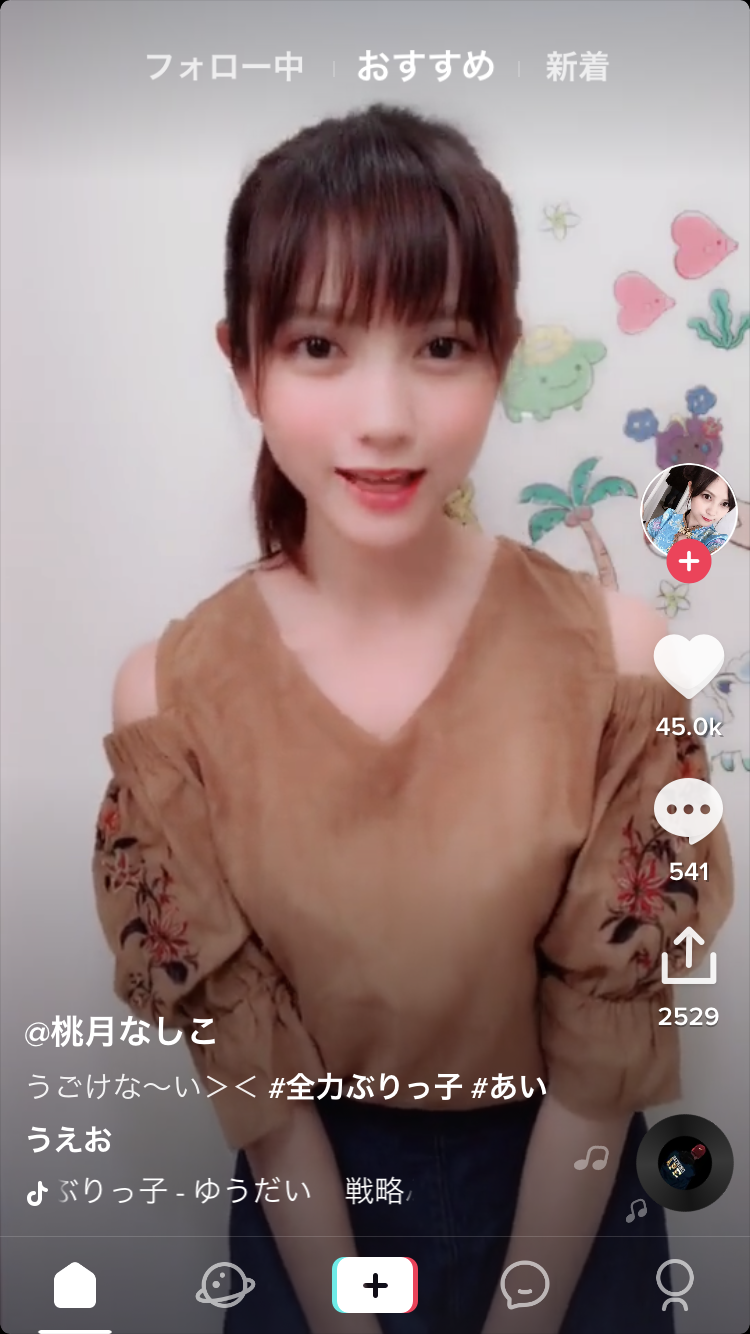The width and height of the screenshot is (750, 1334).
Task: Follow the creator with the plus badge
Action: [x=689, y=563]
